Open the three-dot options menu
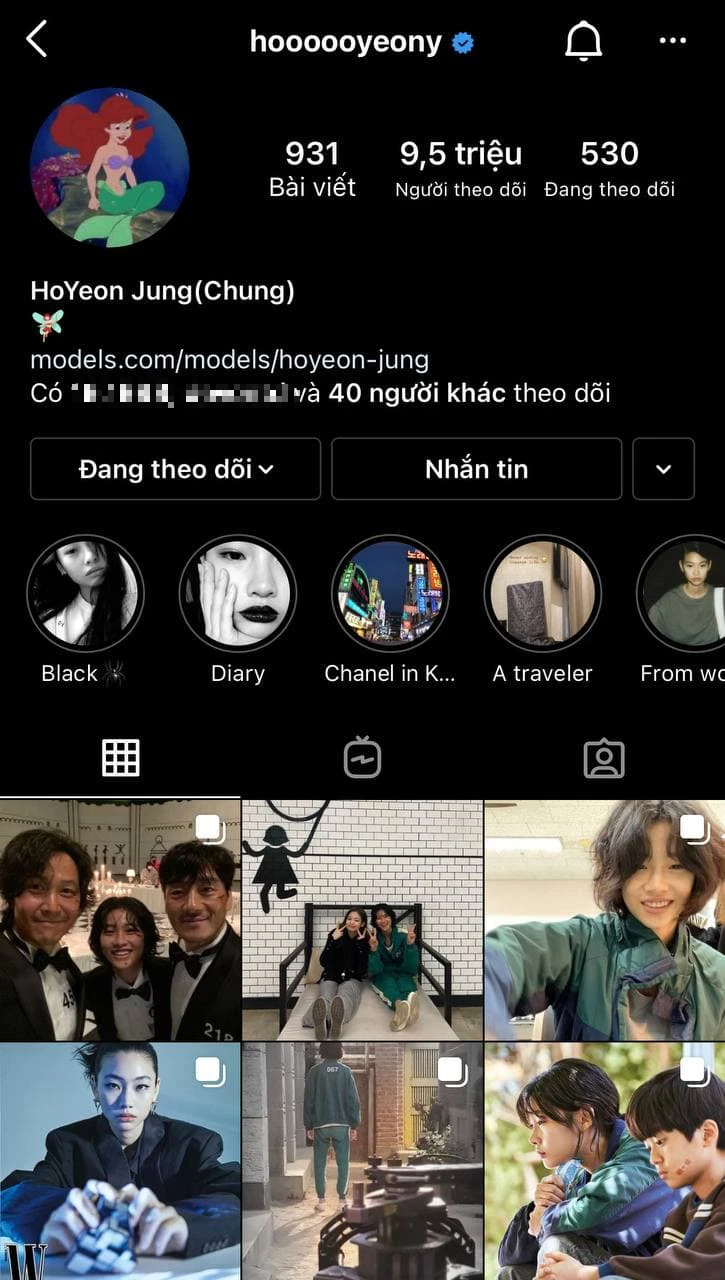 pos(672,42)
